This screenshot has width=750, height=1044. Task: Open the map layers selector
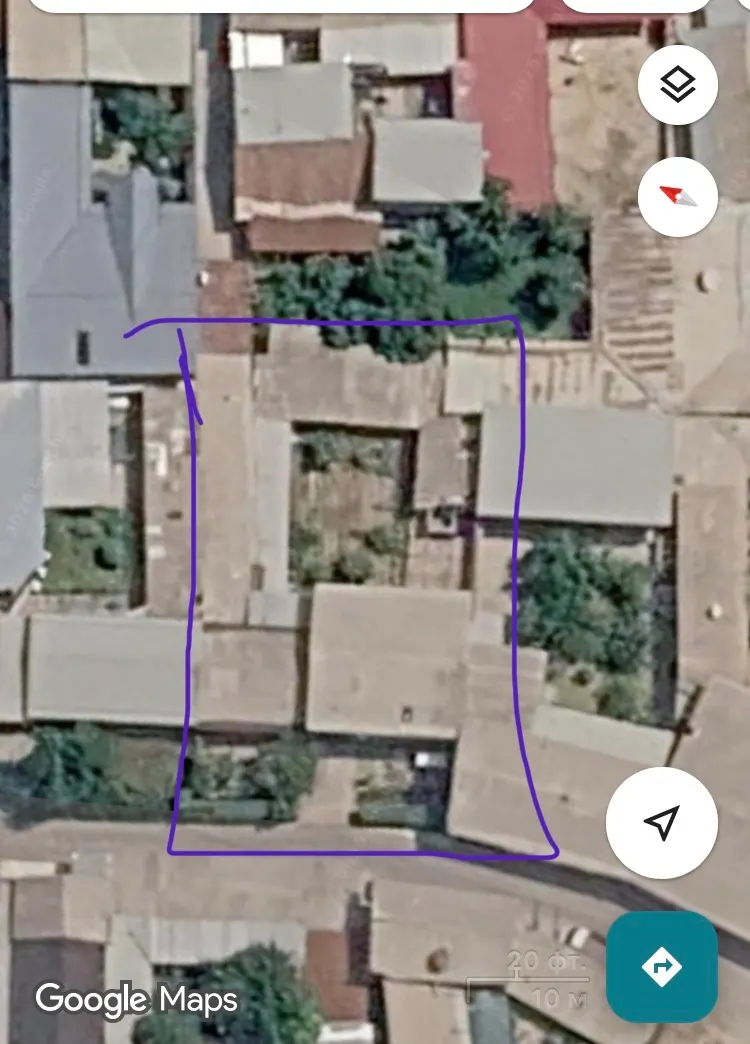pos(677,85)
